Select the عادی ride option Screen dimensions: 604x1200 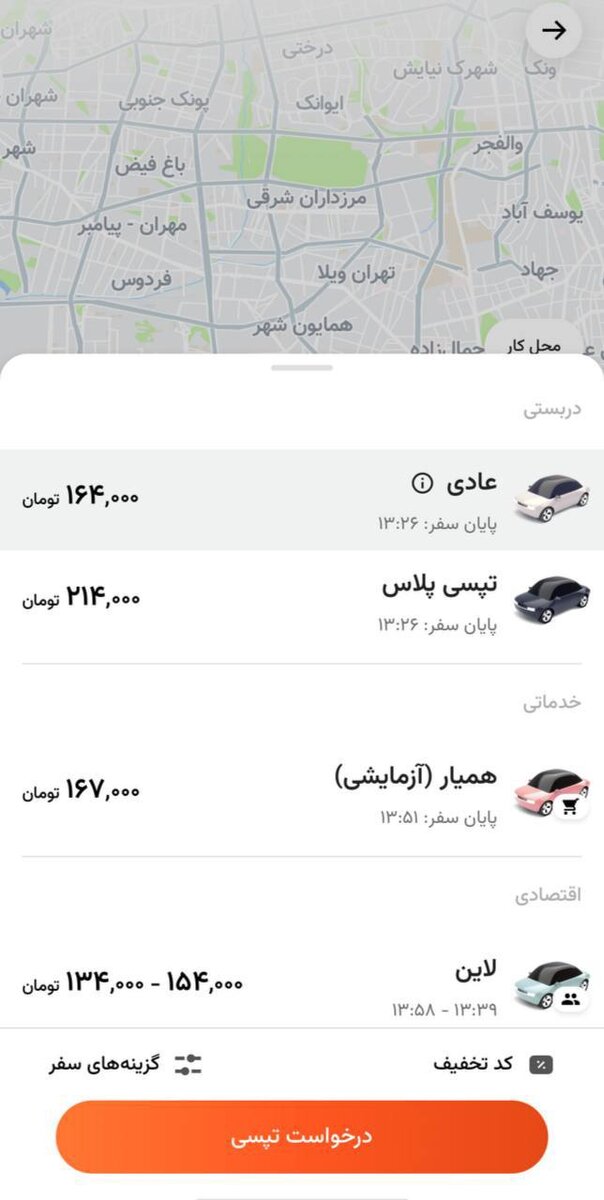[302, 499]
